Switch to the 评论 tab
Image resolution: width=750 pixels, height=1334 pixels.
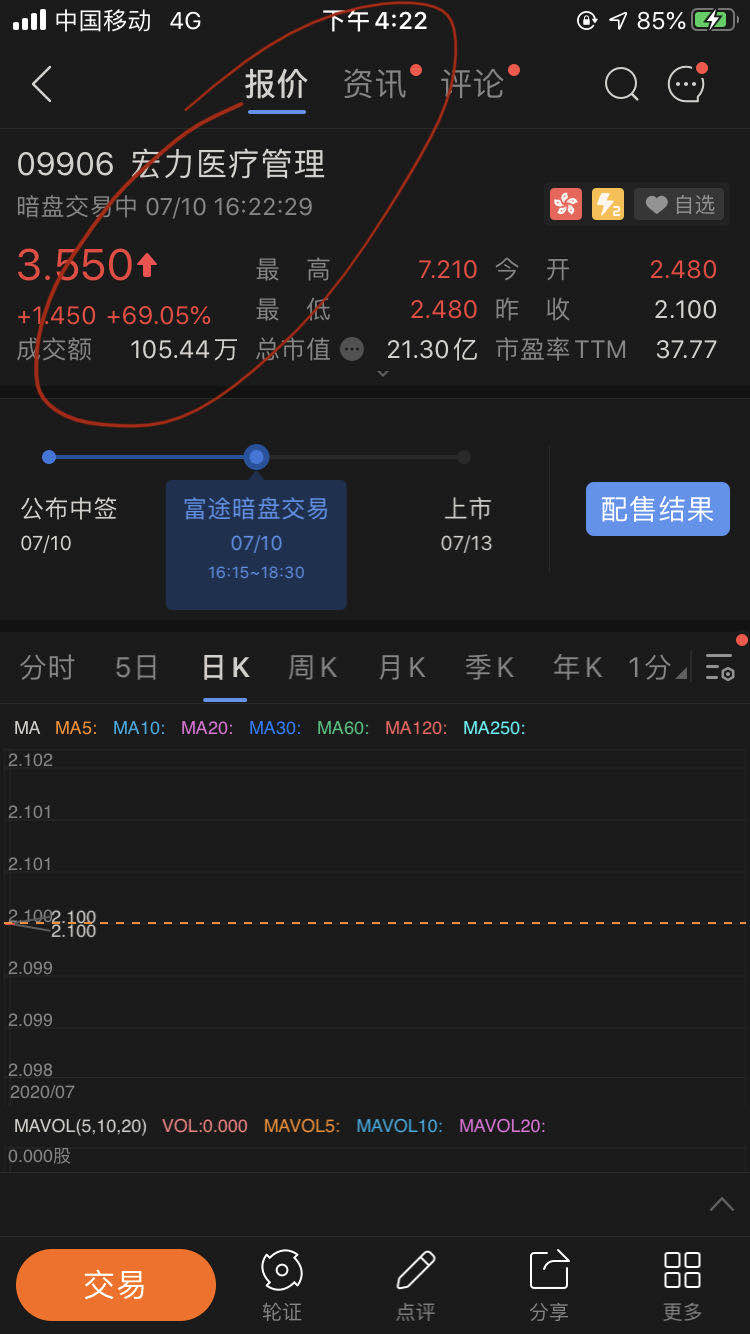(x=473, y=84)
